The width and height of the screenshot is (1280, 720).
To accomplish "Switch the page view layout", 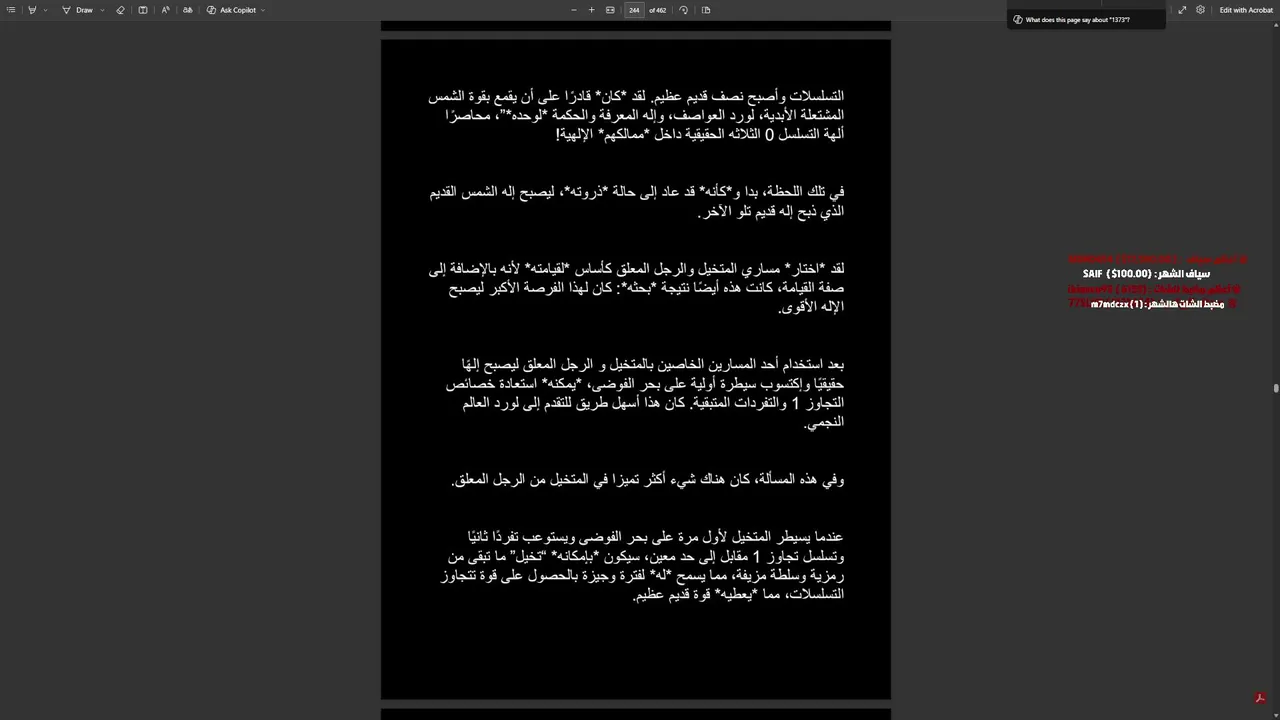I will tap(706, 10).
